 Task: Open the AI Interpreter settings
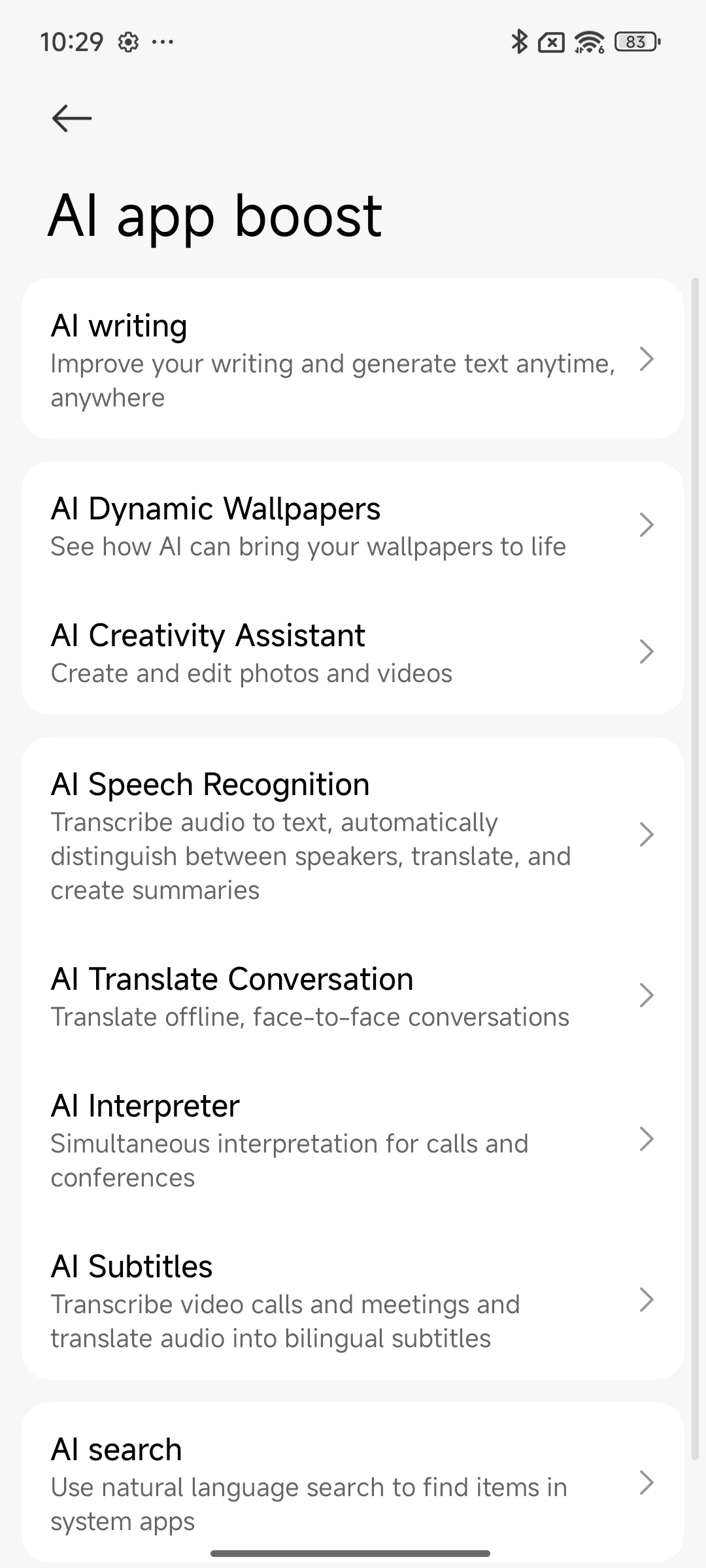(x=353, y=1139)
